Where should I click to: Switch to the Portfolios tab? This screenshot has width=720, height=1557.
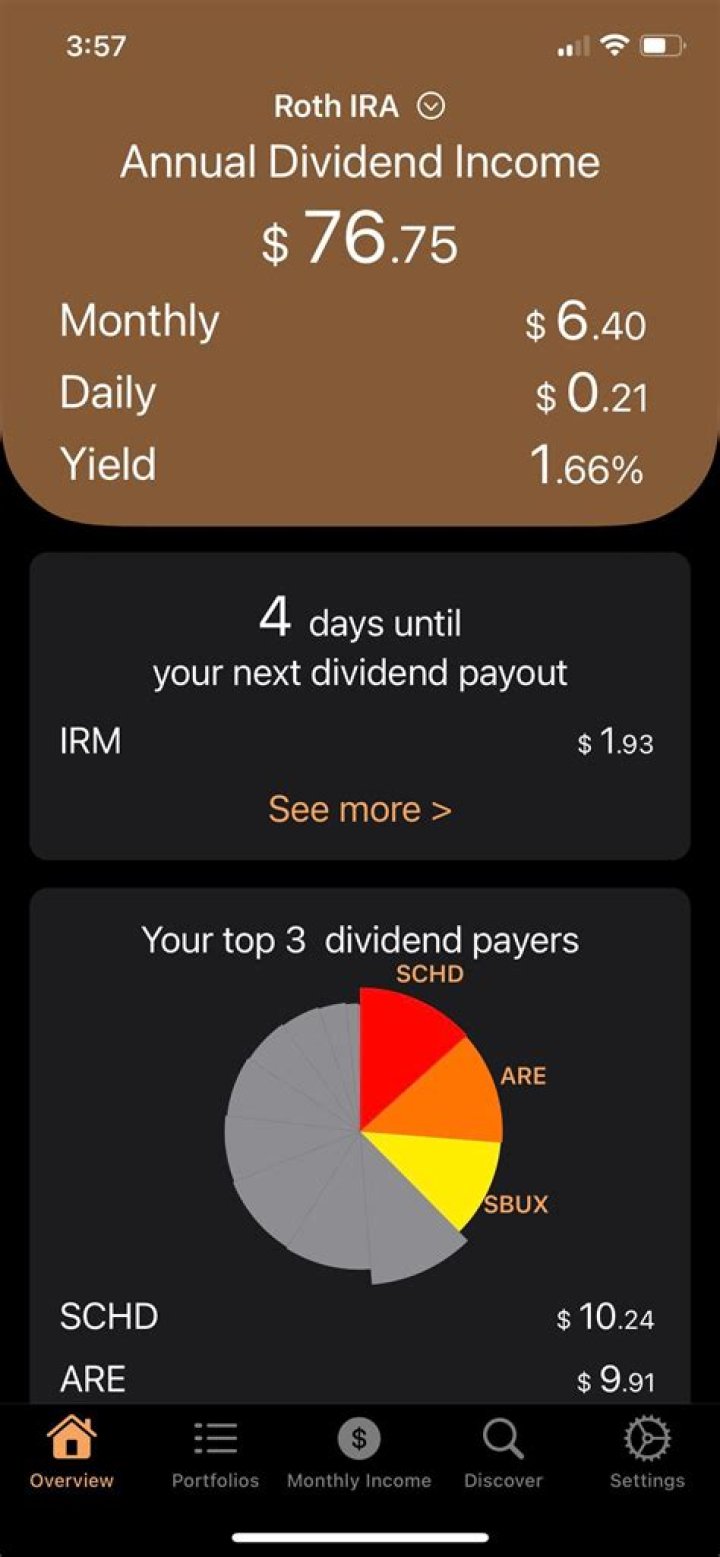pos(215,1453)
